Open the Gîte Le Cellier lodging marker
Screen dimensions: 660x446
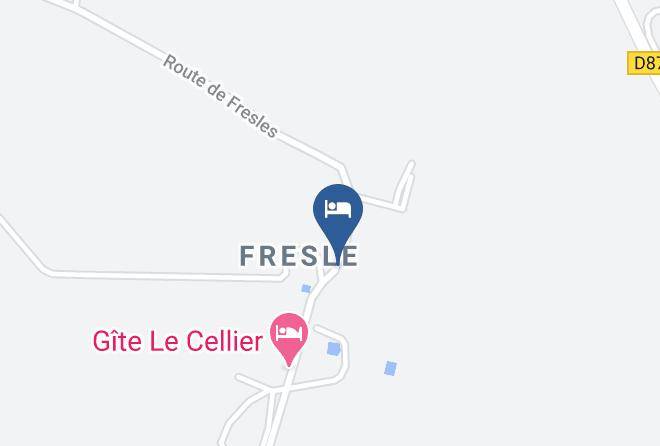coord(289,335)
